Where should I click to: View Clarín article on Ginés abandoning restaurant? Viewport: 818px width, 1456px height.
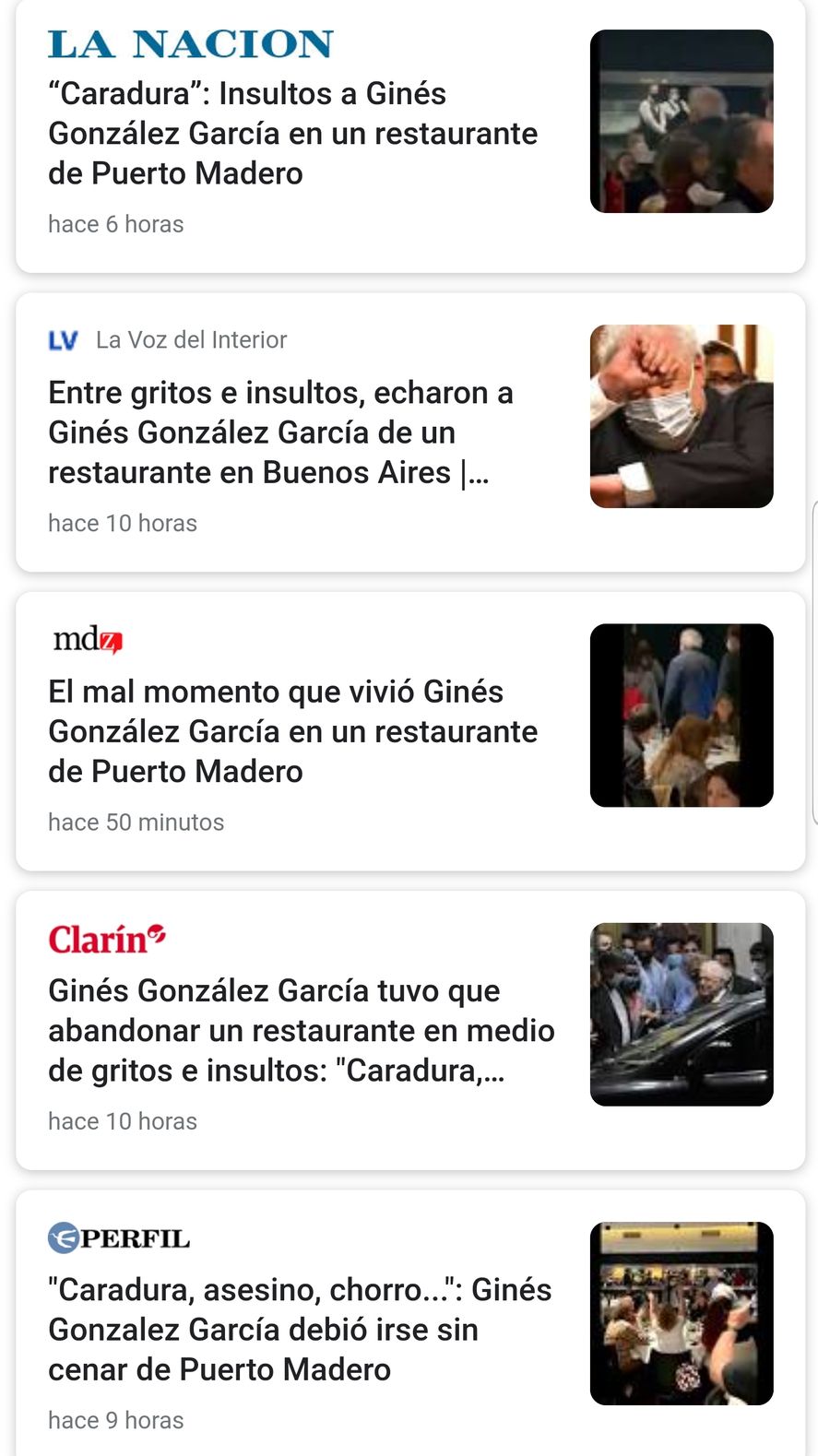(x=301, y=1030)
